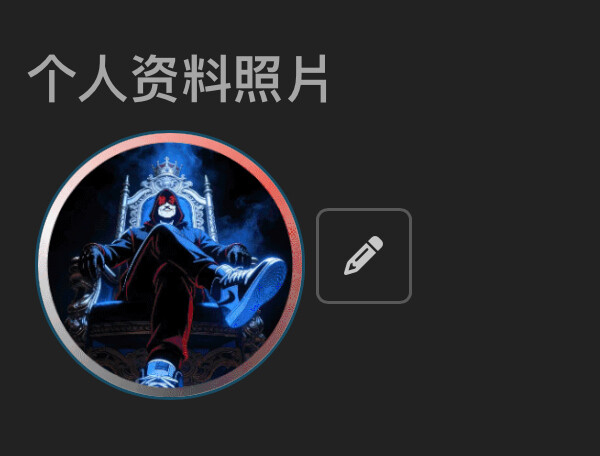Open the circular profile photo
The image size is (600, 456).
pos(170,265)
